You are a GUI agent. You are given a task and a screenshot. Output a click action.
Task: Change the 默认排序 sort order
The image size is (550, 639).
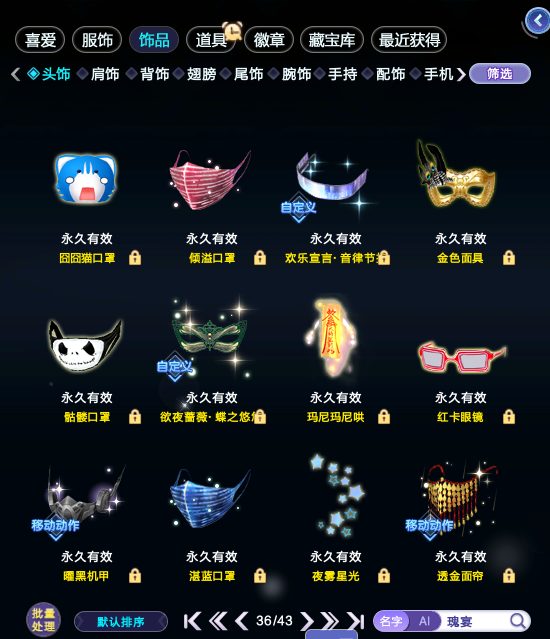121,622
